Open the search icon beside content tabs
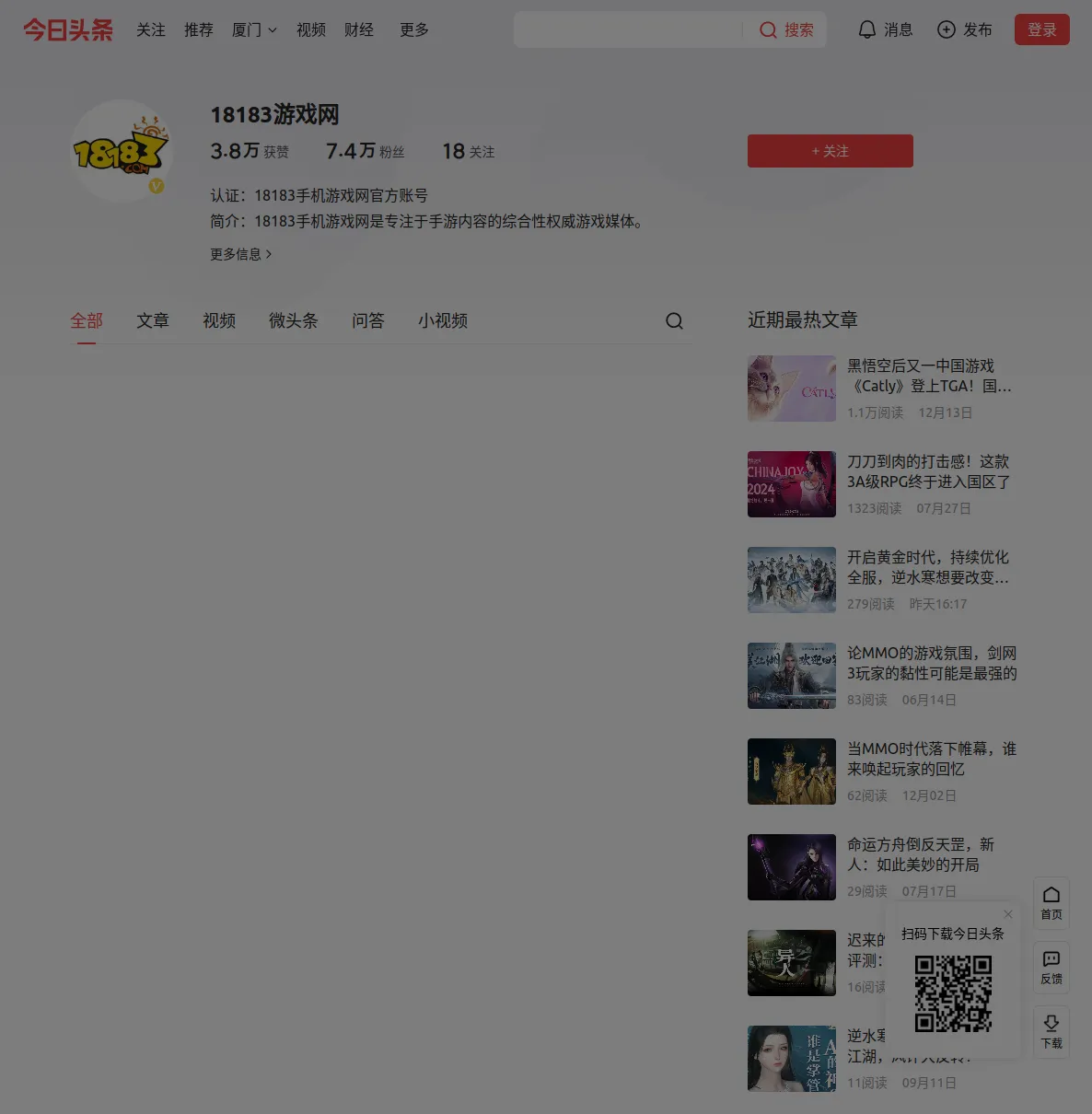 point(674,320)
